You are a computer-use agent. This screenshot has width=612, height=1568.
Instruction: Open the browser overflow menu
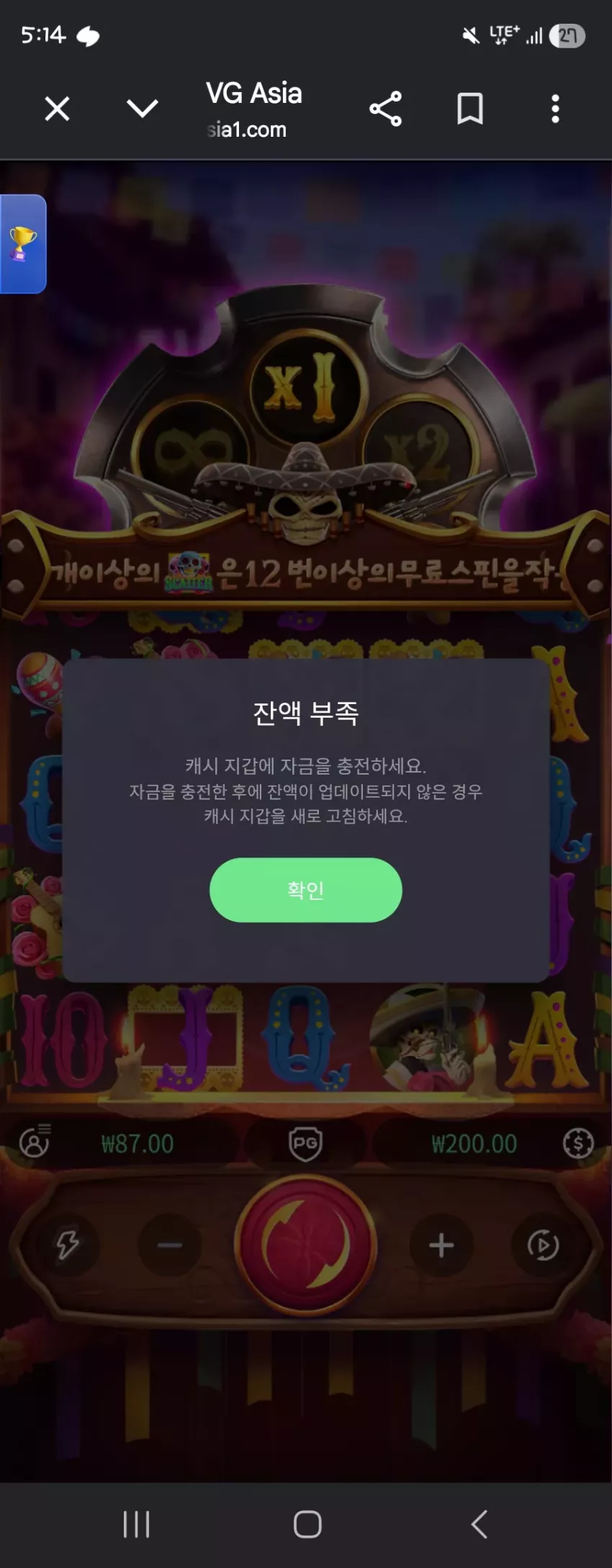555,109
